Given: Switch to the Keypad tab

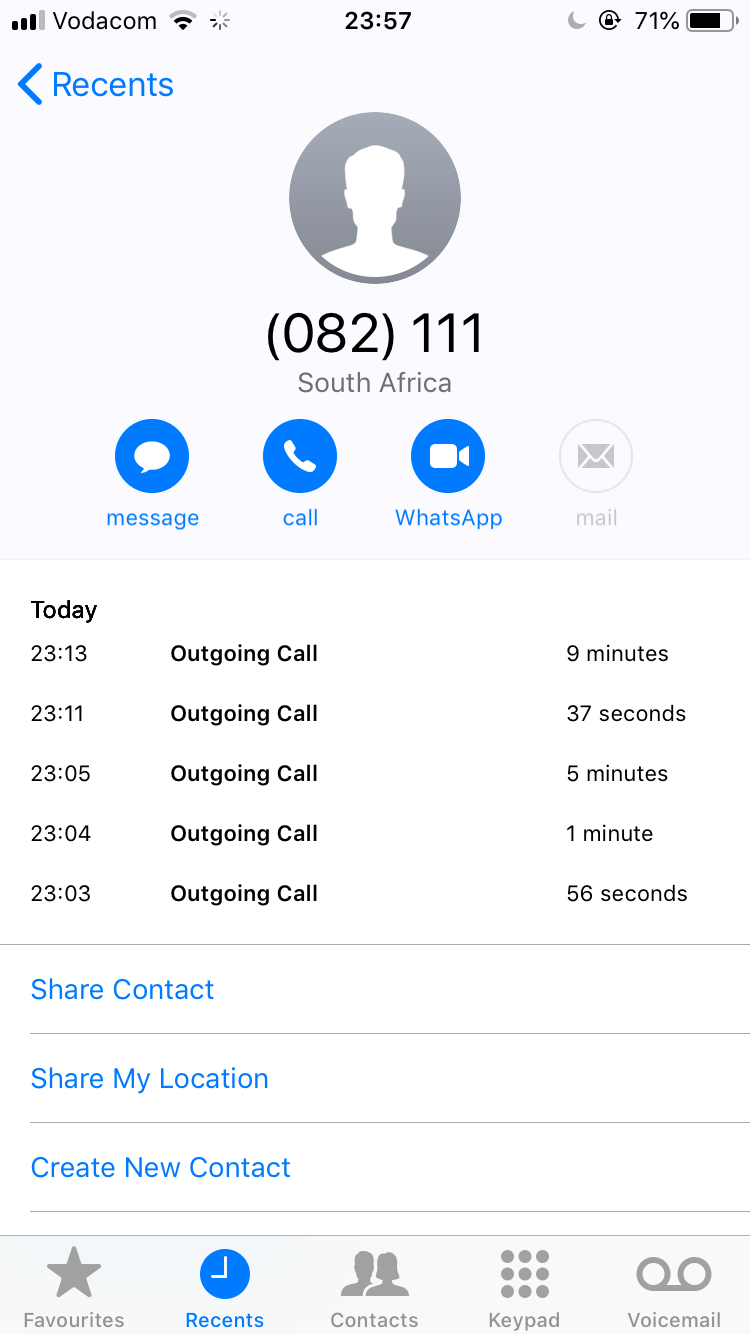Looking at the screenshot, I should click(524, 1288).
